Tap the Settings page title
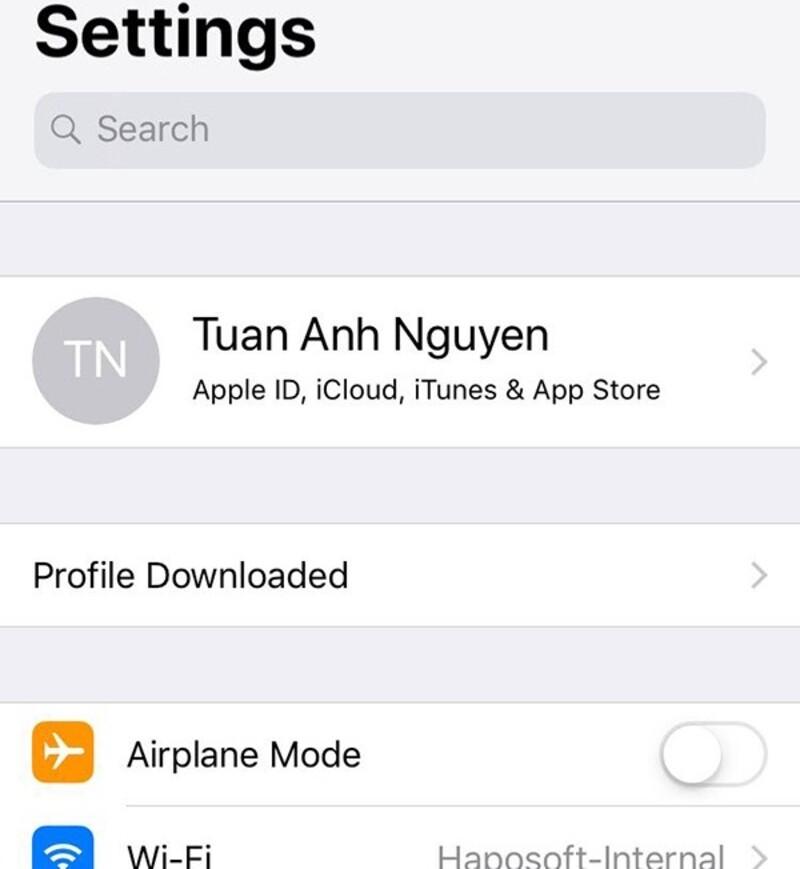Screen dimensions: 800x869 (x=172, y=33)
